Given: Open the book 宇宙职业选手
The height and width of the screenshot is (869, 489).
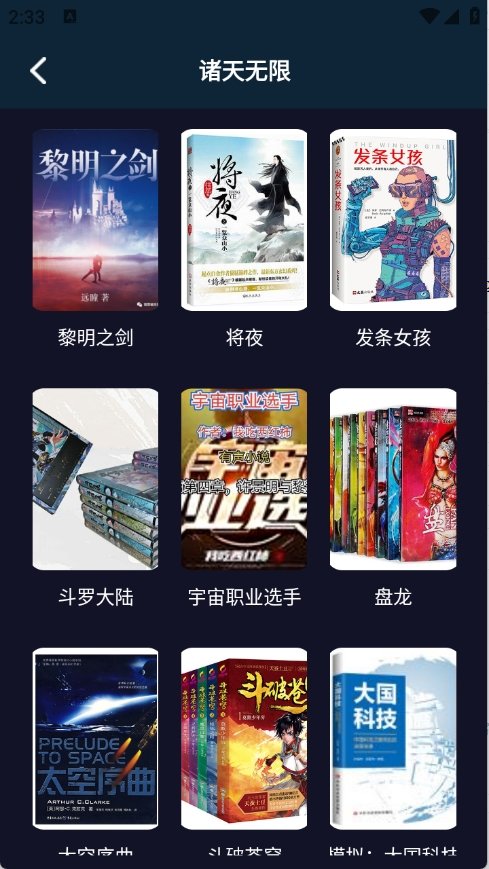Looking at the screenshot, I should click(244, 479).
